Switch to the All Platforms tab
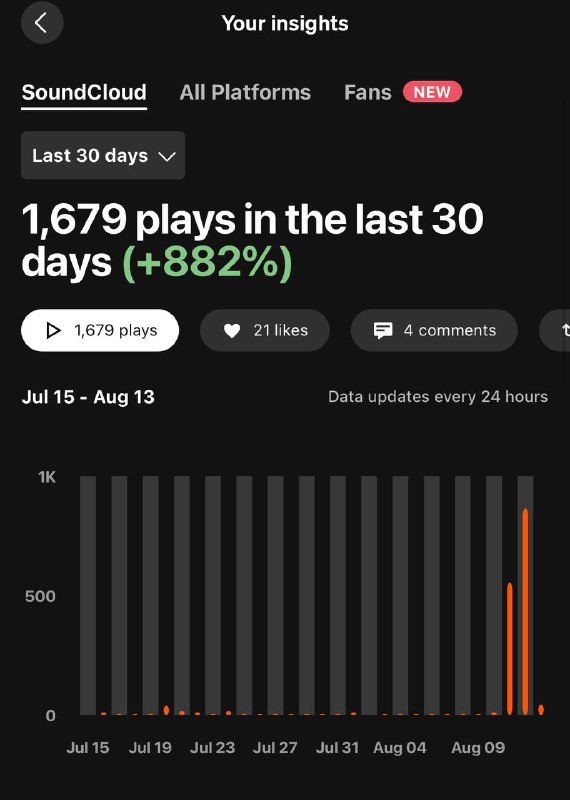The image size is (570, 800). [x=245, y=92]
